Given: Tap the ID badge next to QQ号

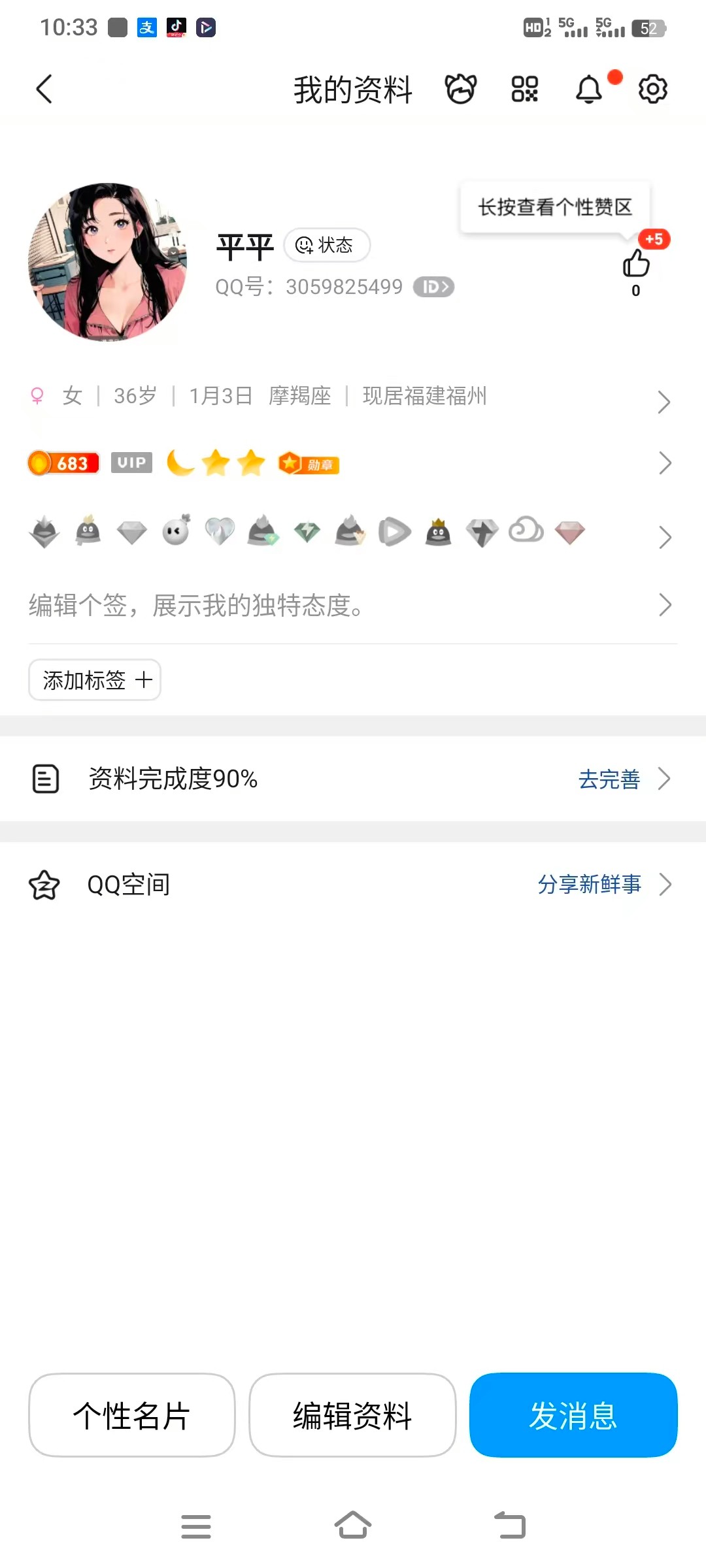Looking at the screenshot, I should [433, 287].
